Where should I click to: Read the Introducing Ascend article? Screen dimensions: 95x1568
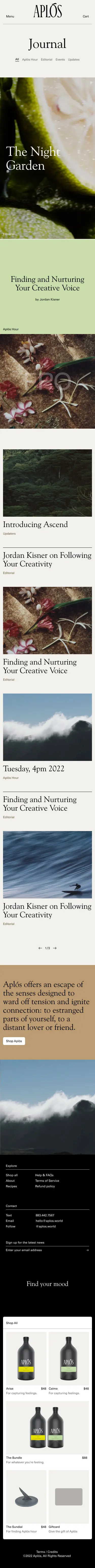[x=35, y=524]
